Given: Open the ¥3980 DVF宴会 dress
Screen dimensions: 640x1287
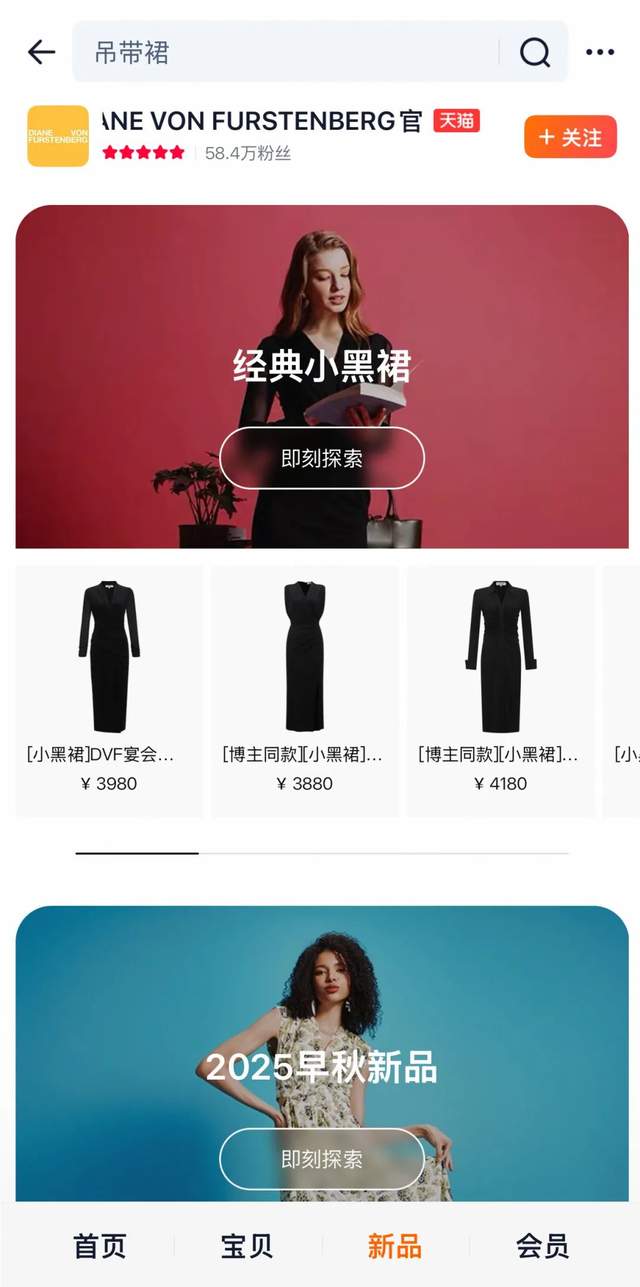Looking at the screenshot, I should (109, 692).
